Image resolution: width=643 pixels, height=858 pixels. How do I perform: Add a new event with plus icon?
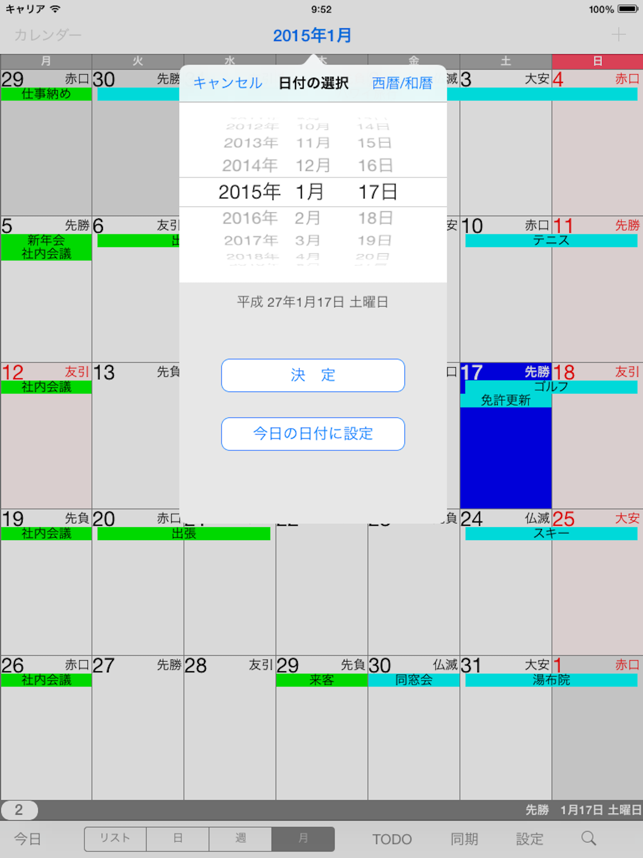[618, 34]
